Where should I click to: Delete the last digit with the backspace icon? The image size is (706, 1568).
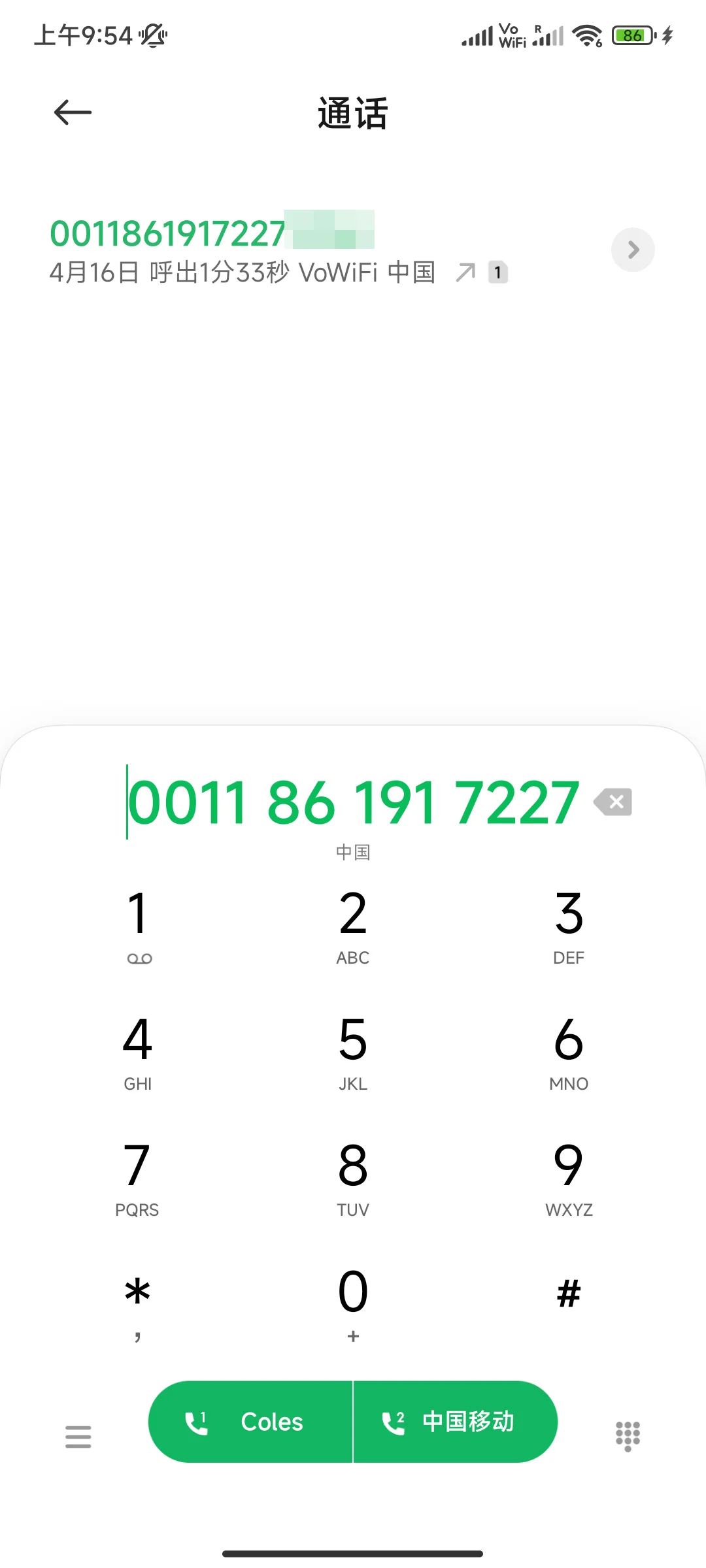(614, 802)
